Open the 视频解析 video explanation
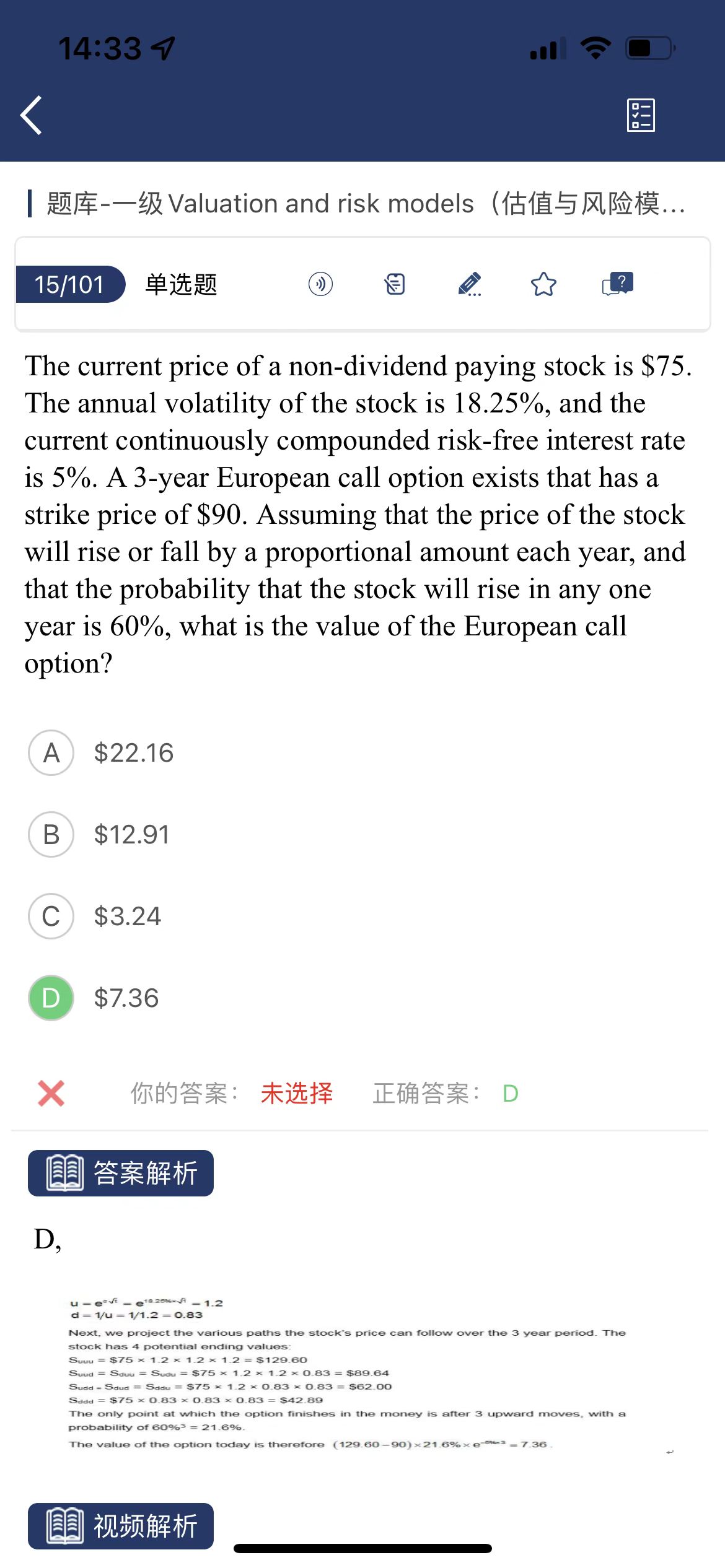This screenshot has width=725, height=1568. click(x=121, y=1526)
